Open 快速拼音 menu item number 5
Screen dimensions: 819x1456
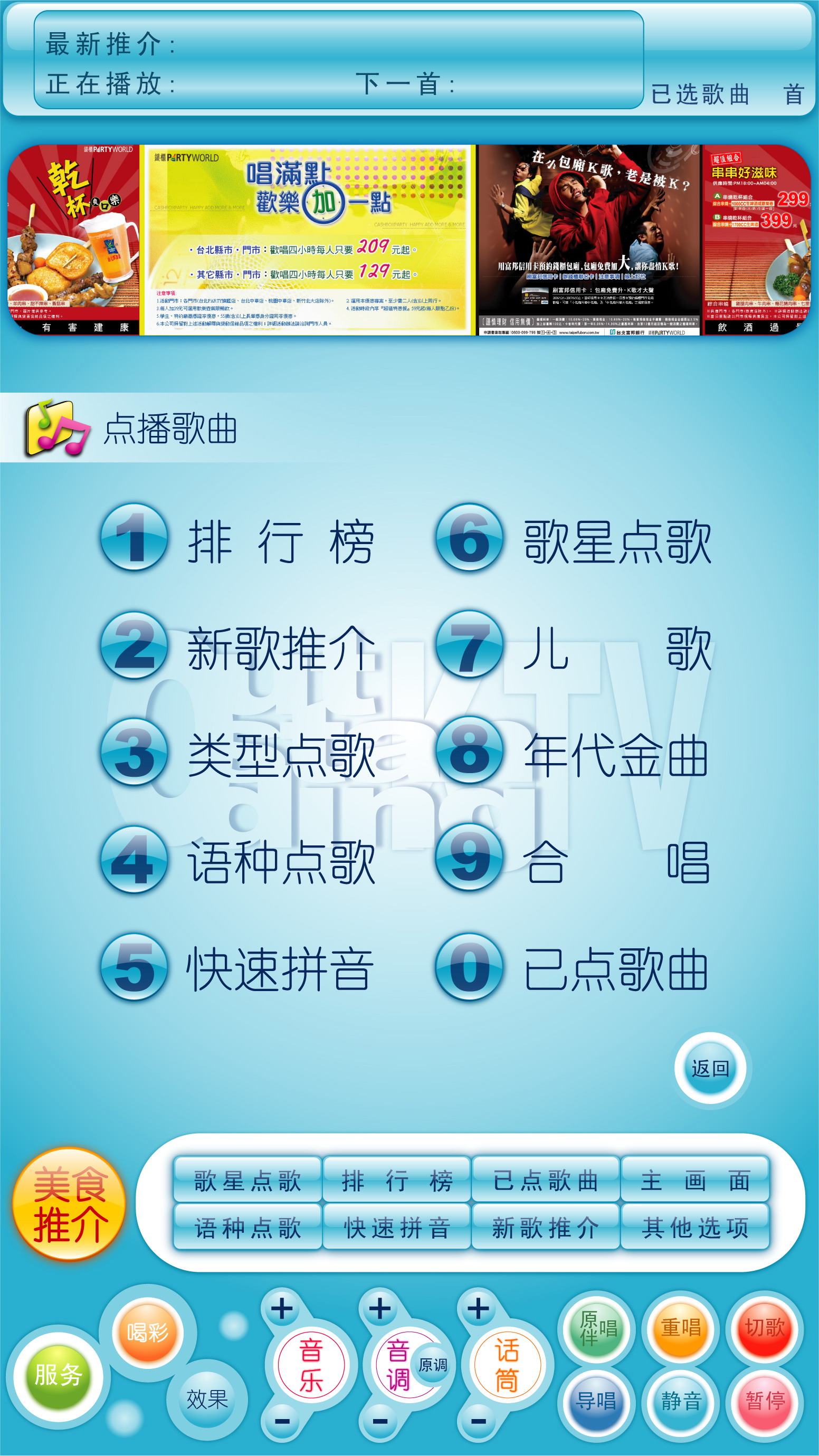(x=237, y=969)
